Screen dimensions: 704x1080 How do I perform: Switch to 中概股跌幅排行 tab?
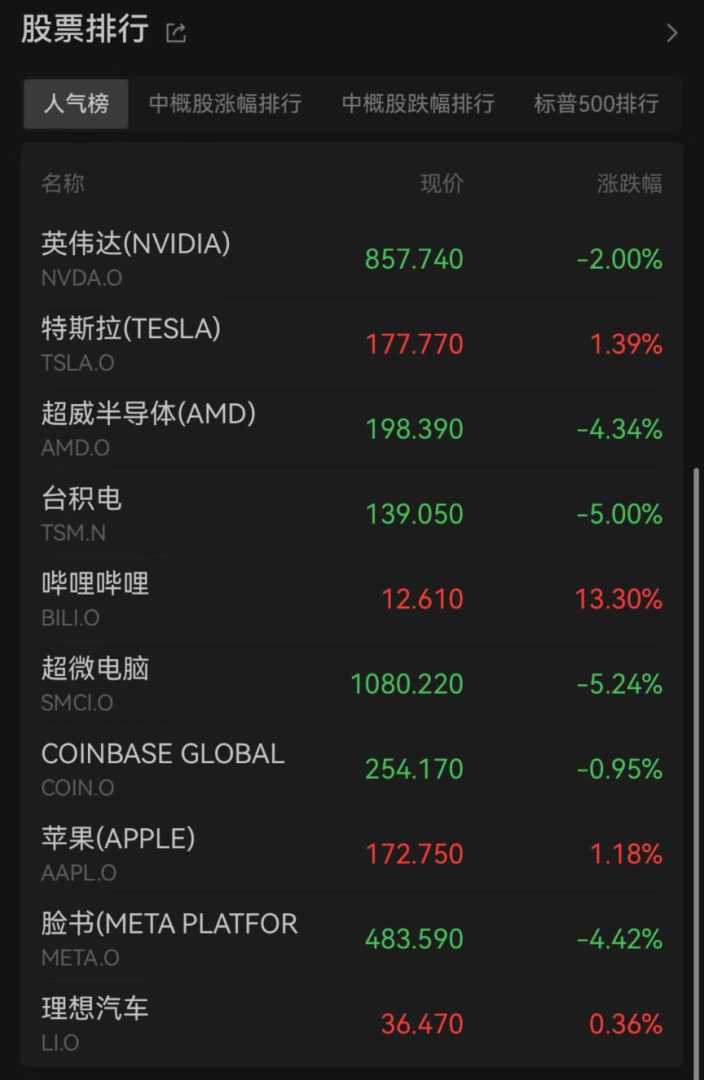point(418,104)
